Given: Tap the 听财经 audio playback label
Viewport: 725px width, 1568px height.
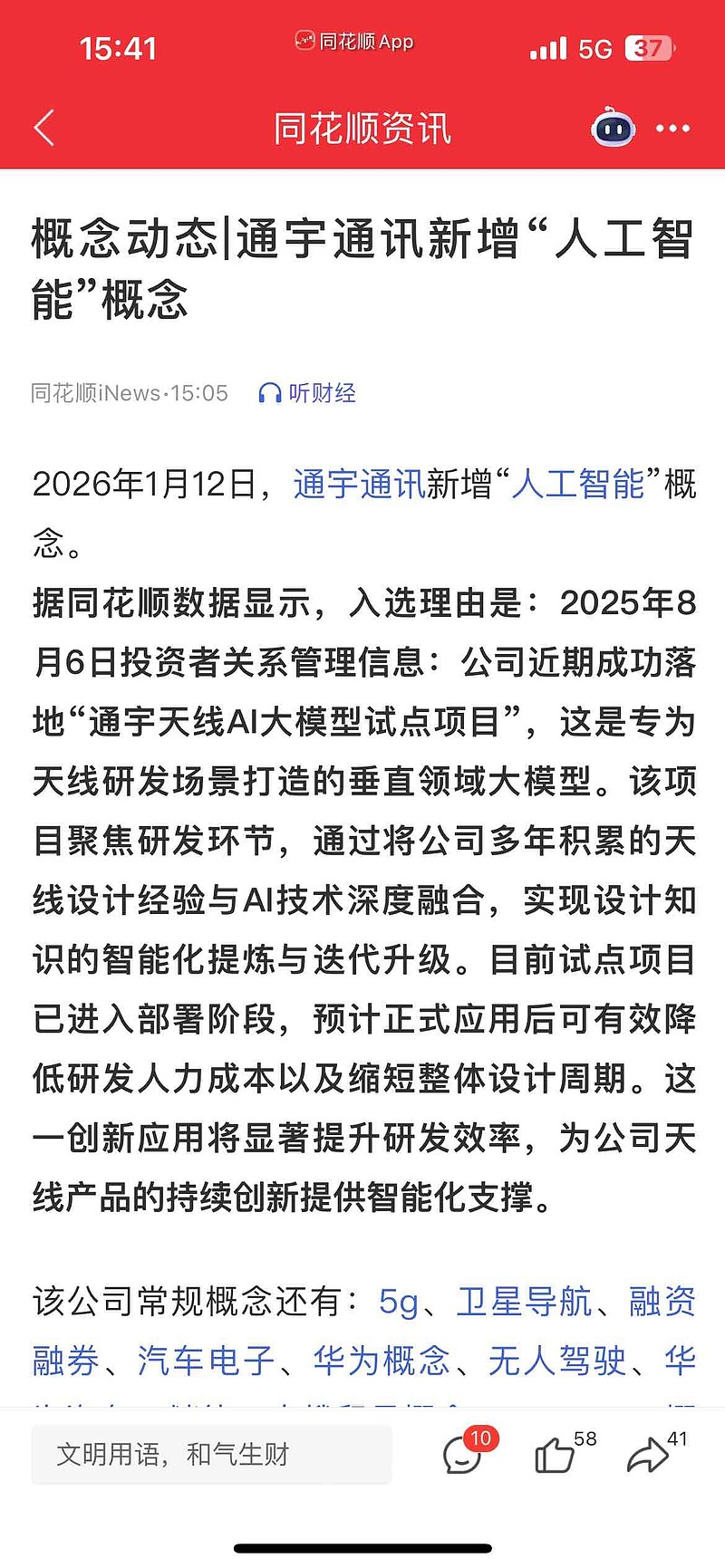Looking at the screenshot, I should 320,392.
